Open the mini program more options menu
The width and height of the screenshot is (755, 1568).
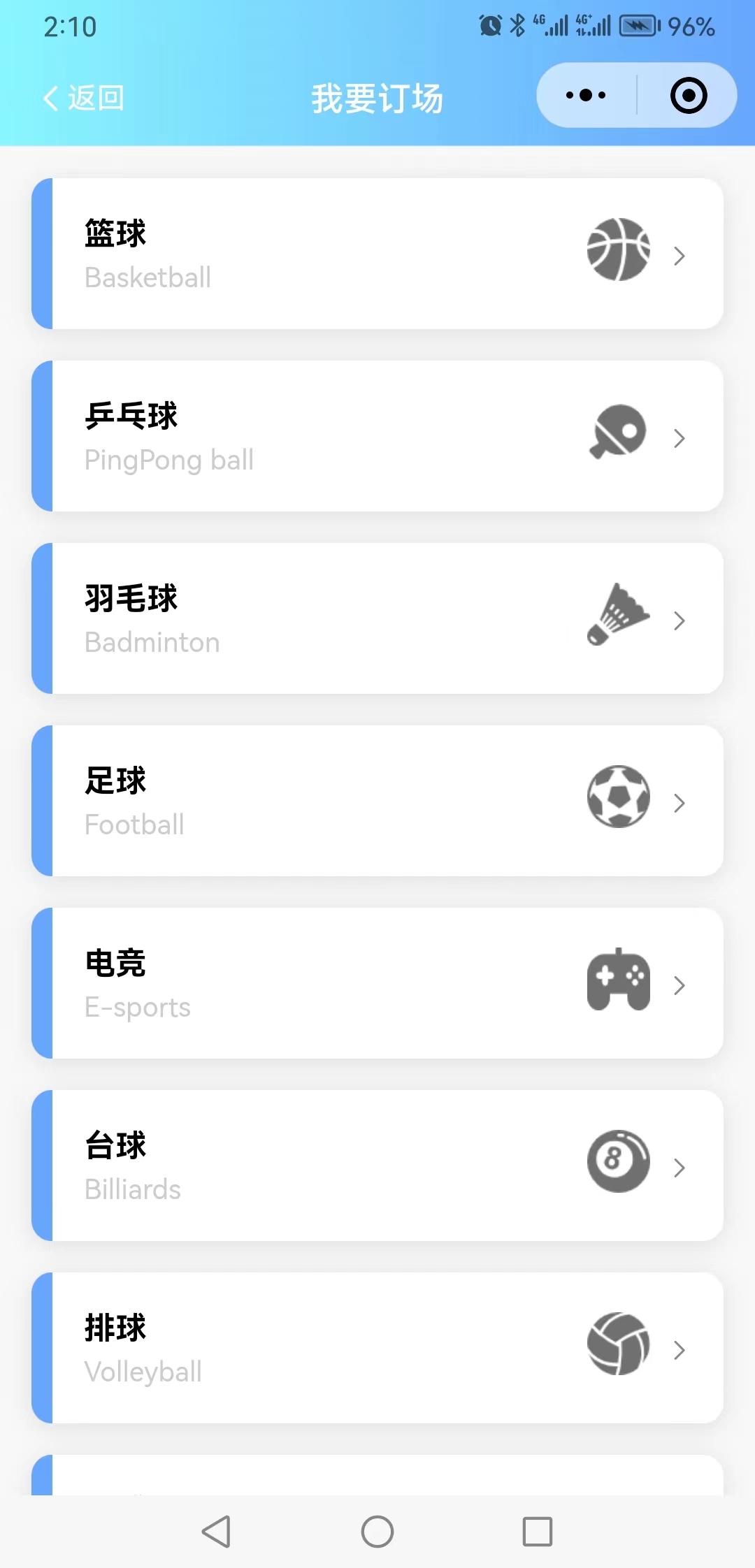pos(586,96)
